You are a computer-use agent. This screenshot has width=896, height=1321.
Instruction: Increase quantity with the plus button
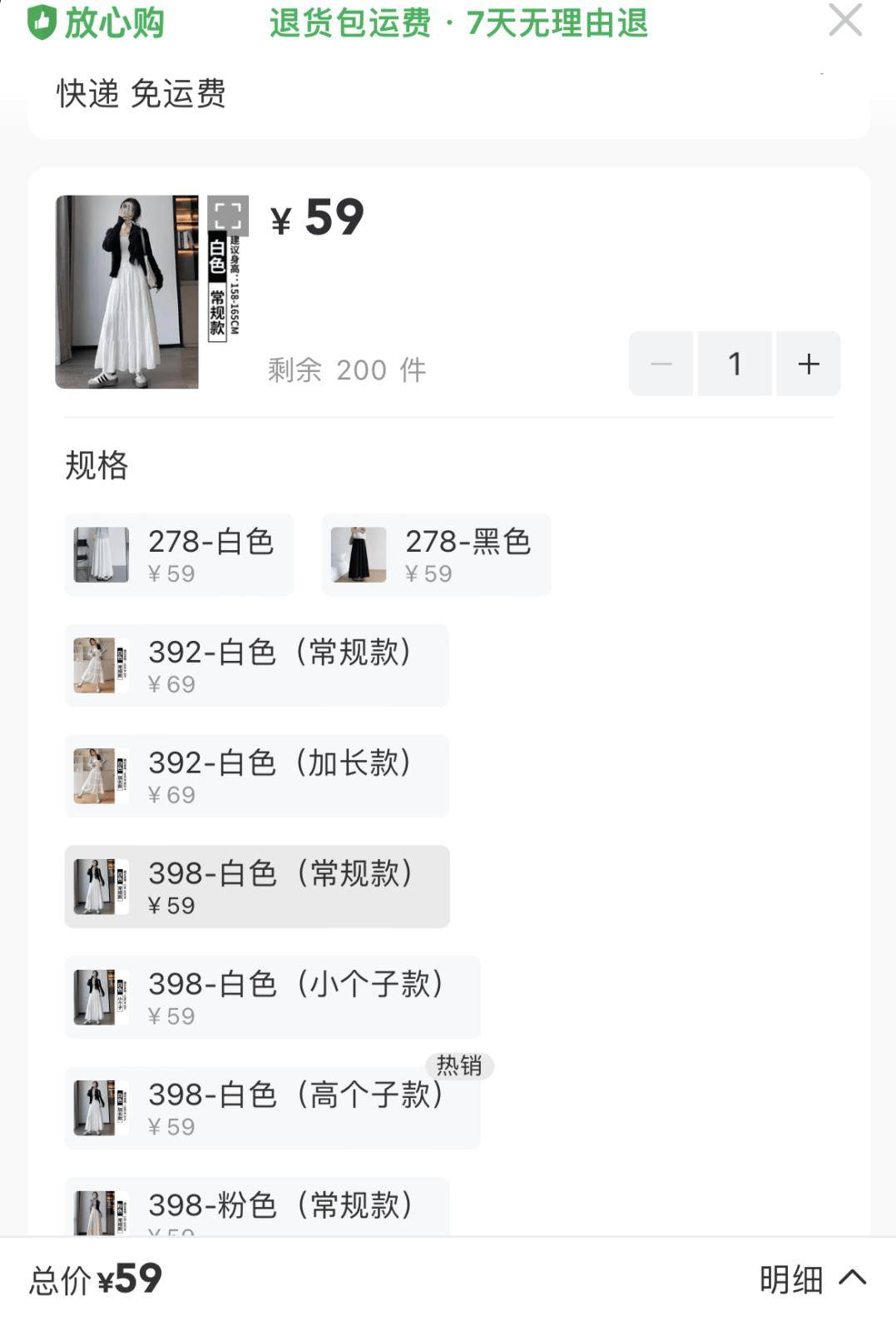pyautogui.click(x=808, y=364)
